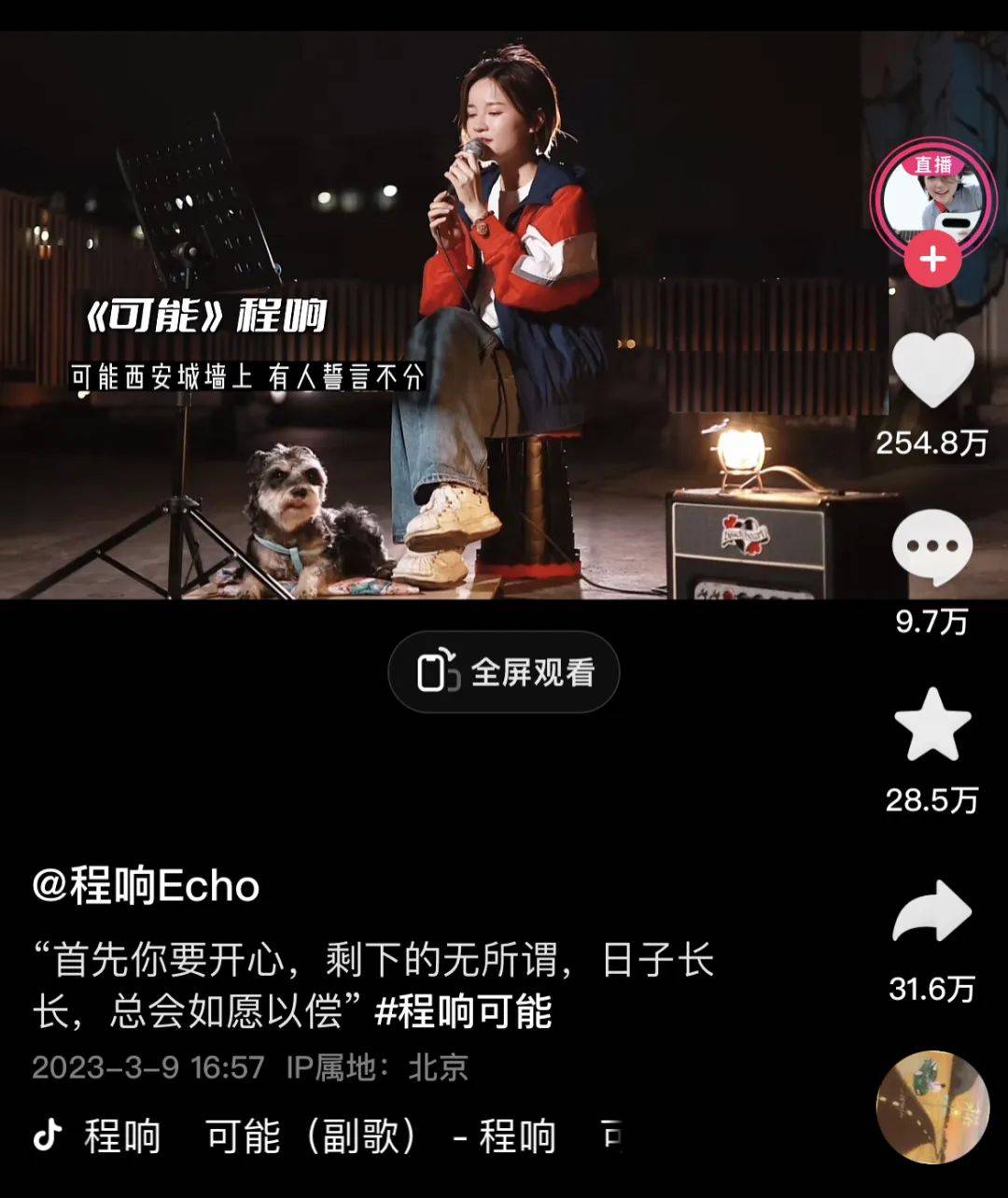Tap 全屏观看 to watch fullscreen
1008x1198 pixels.
pyautogui.click(x=504, y=672)
